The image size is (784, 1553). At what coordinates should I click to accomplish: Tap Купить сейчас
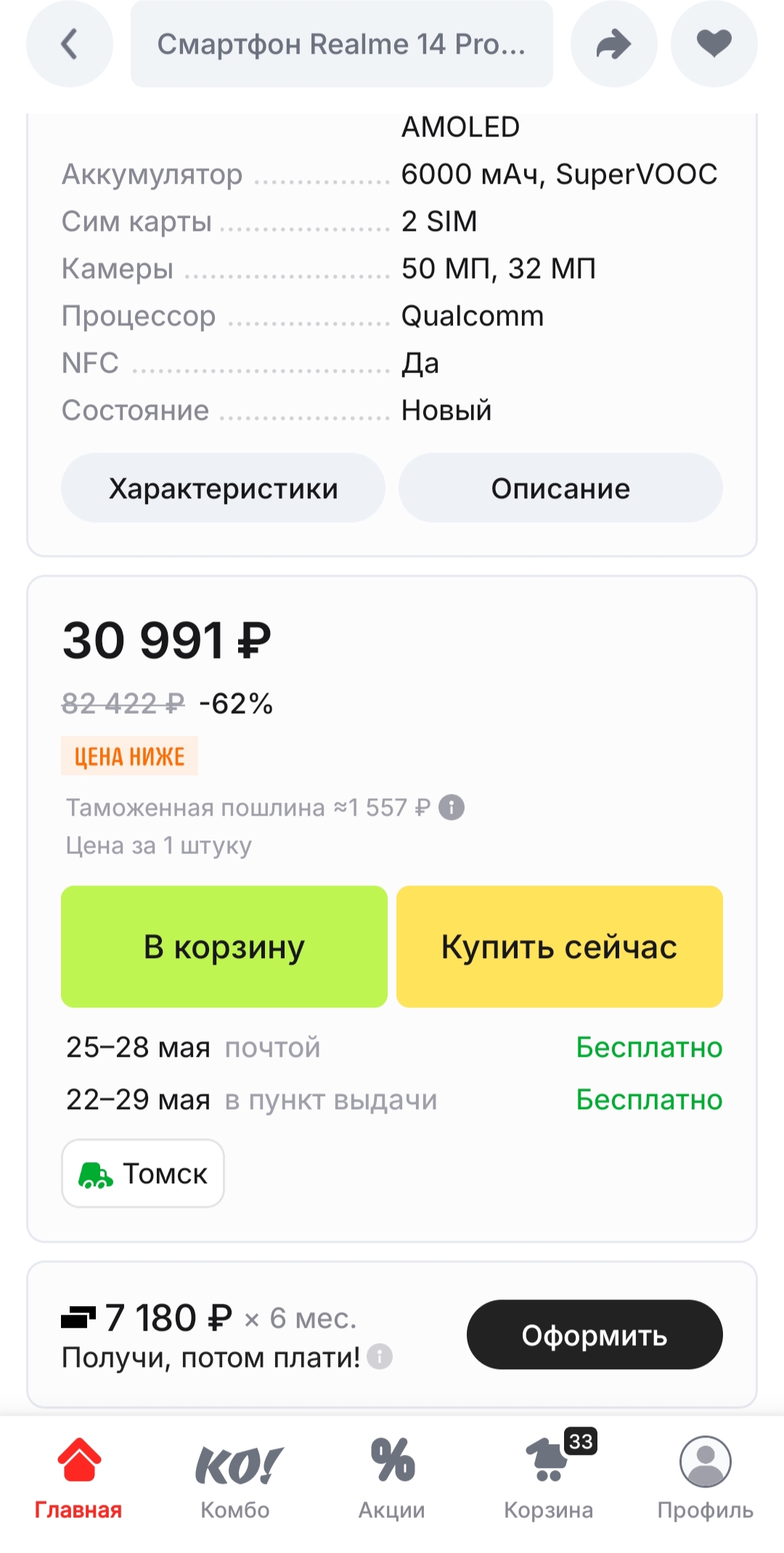click(x=560, y=946)
